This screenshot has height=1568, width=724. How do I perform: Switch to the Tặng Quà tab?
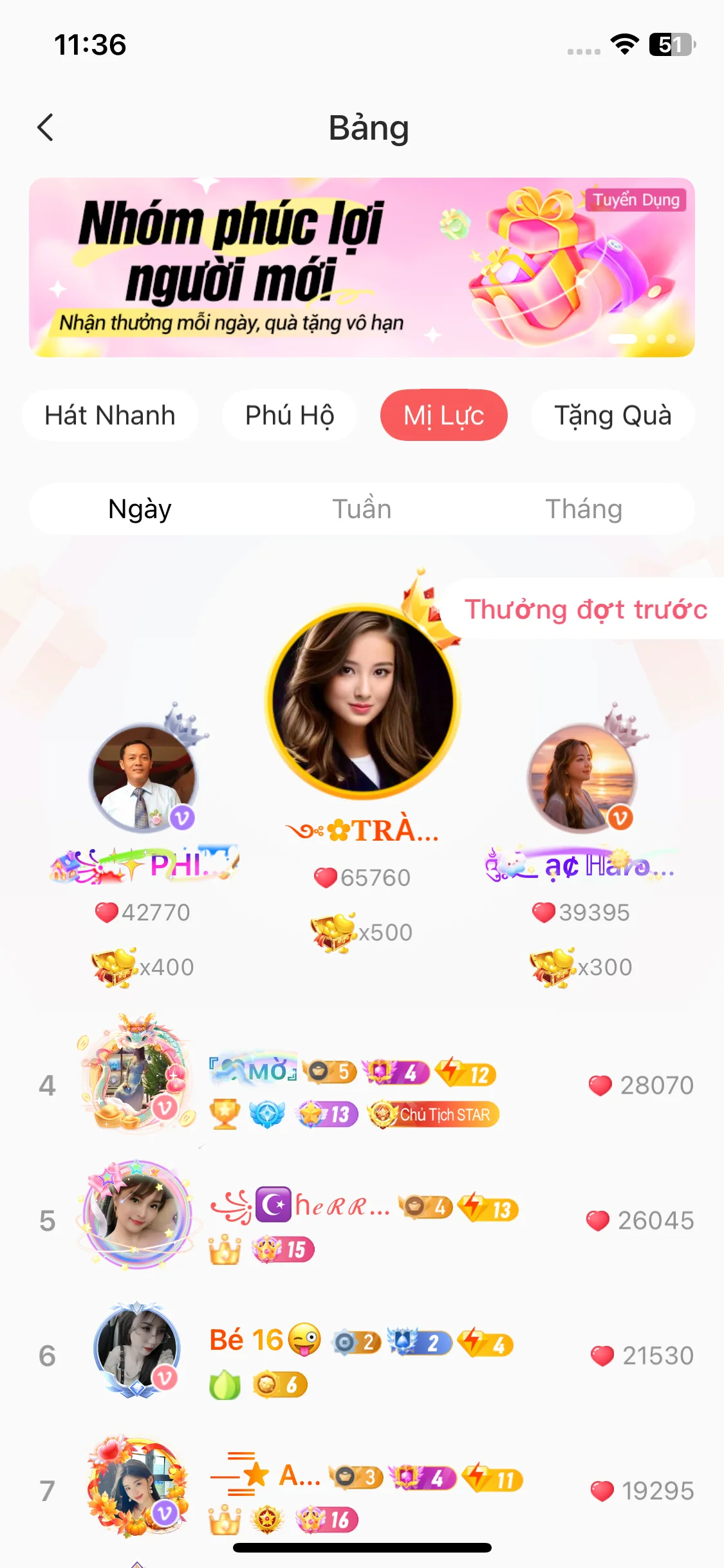coord(613,415)
